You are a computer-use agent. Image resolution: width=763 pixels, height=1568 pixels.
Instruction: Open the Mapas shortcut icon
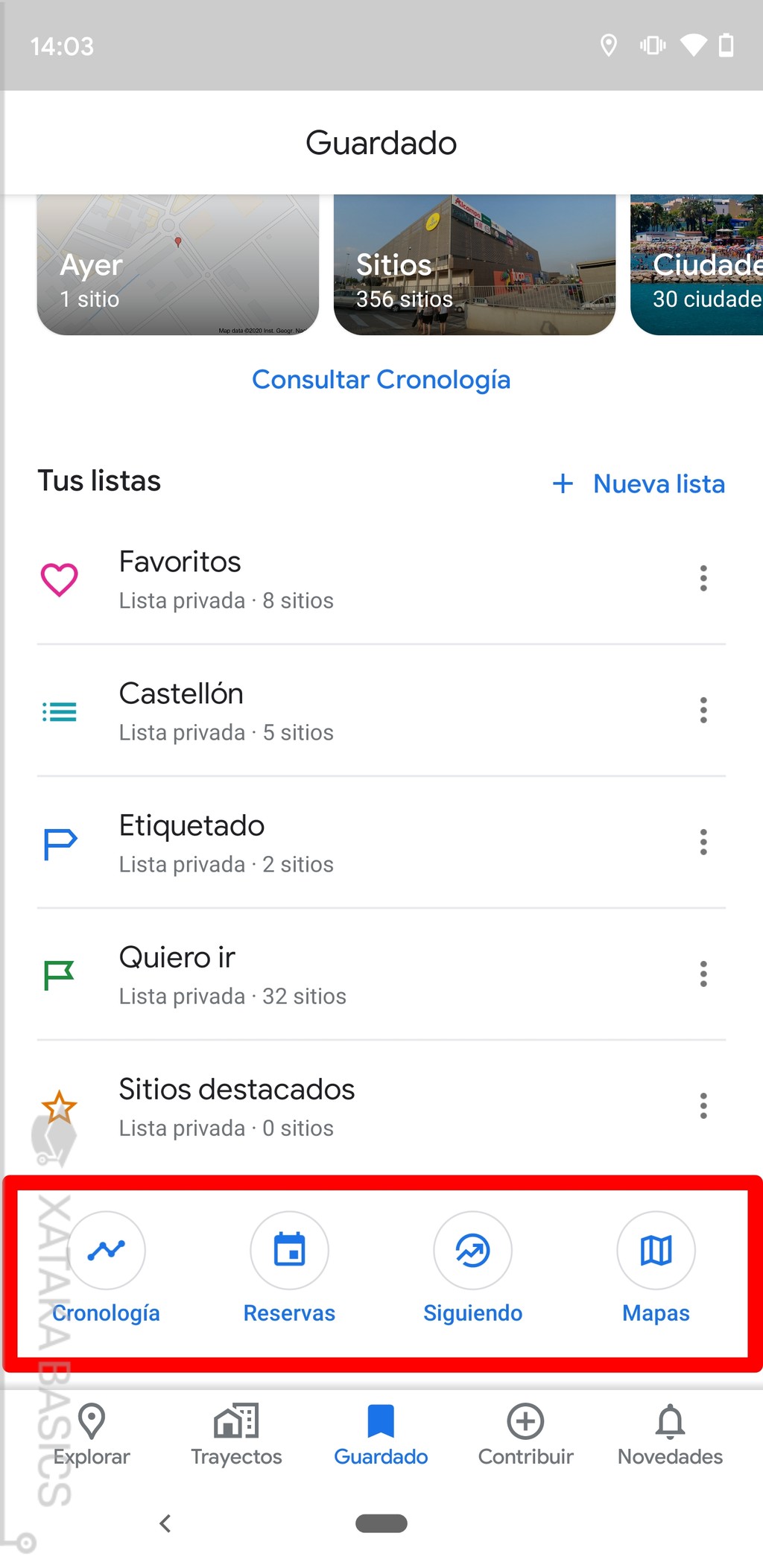pos(656,1251)
